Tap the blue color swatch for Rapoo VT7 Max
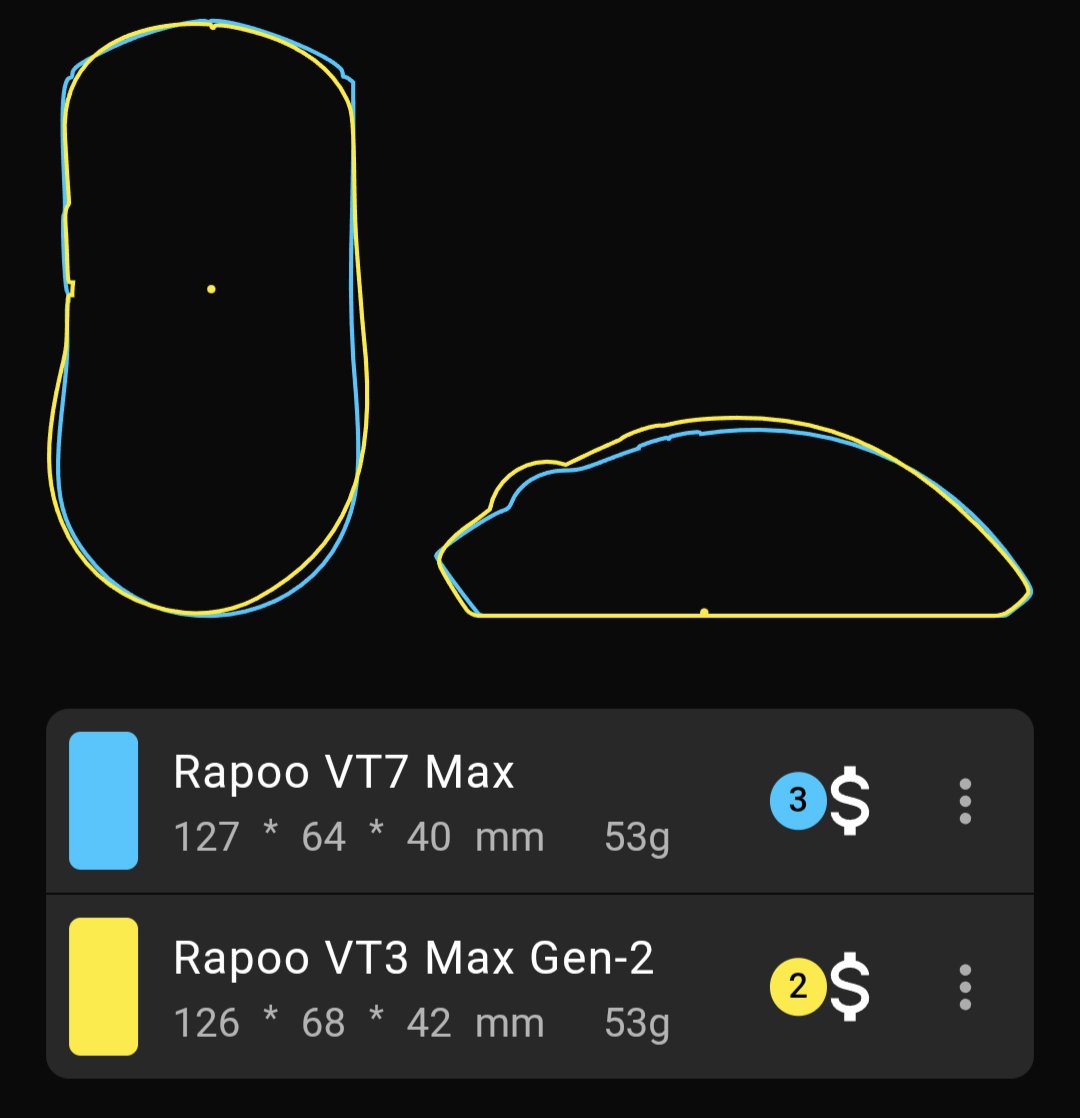This screenshot has height=1118, width=1080. tap(103, 800)
